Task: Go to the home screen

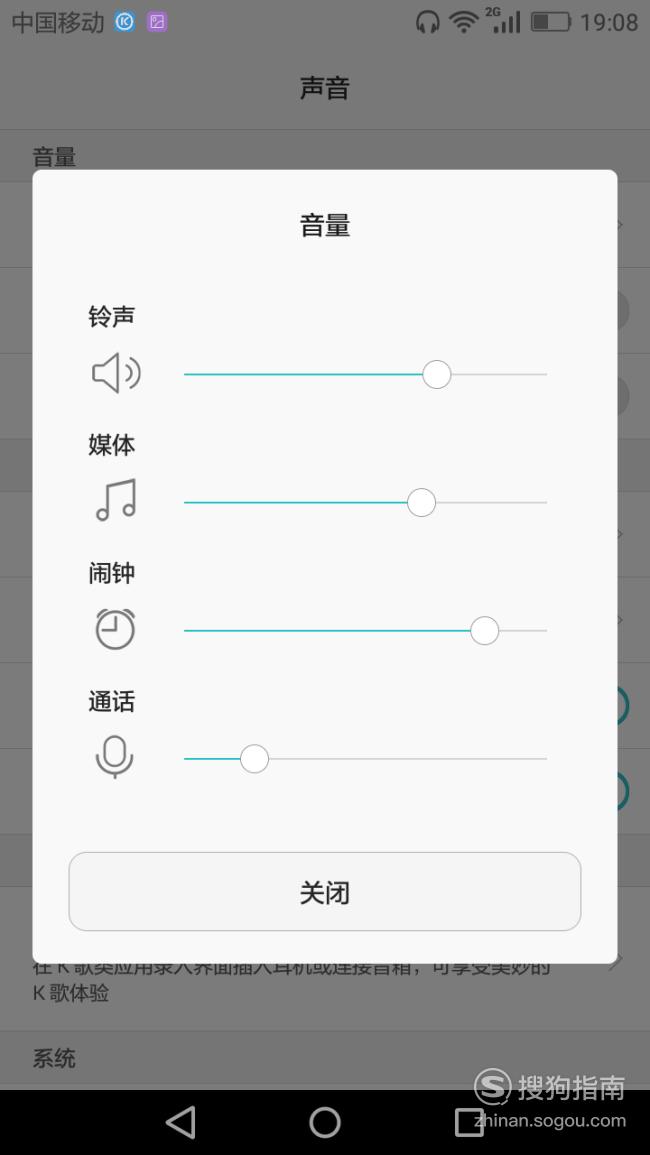Action: [325, 1123]
